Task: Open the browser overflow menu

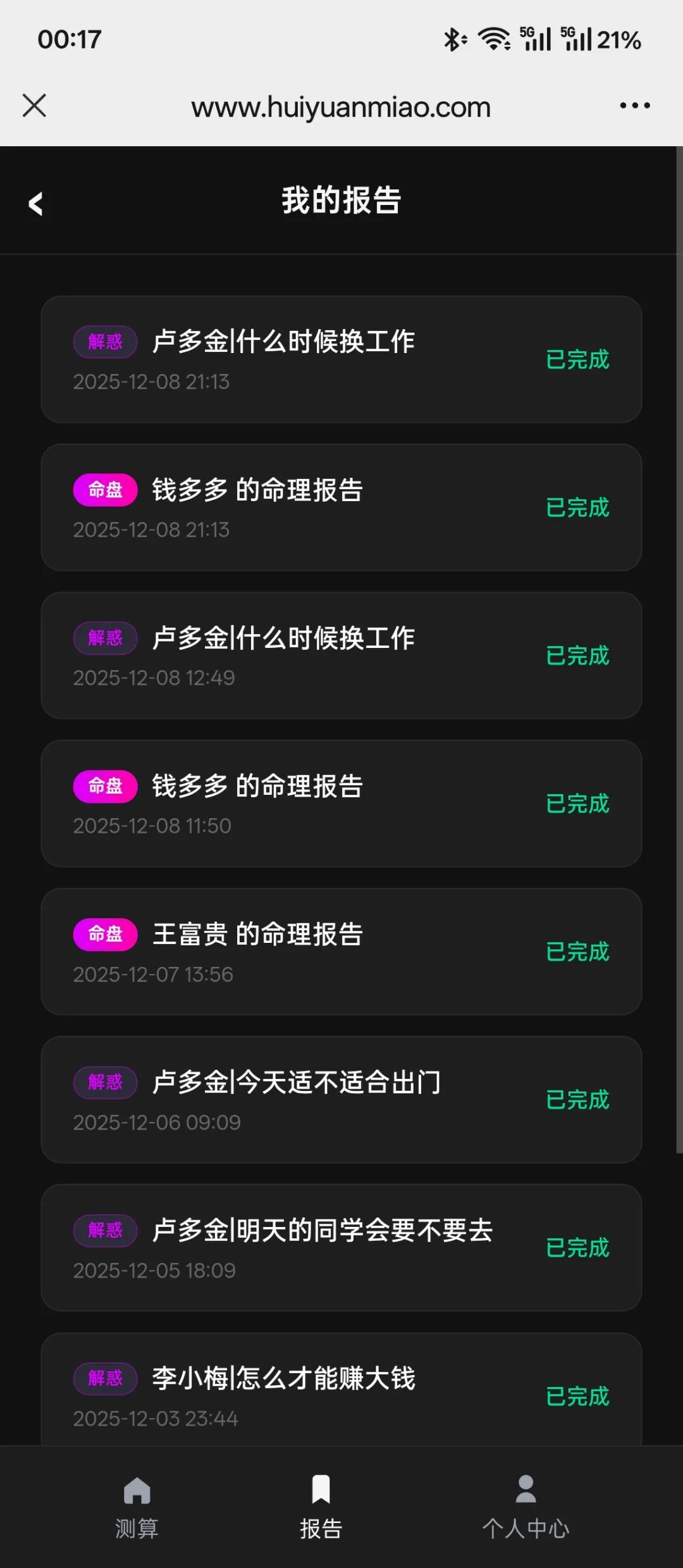Action: (x=634, y=106)
